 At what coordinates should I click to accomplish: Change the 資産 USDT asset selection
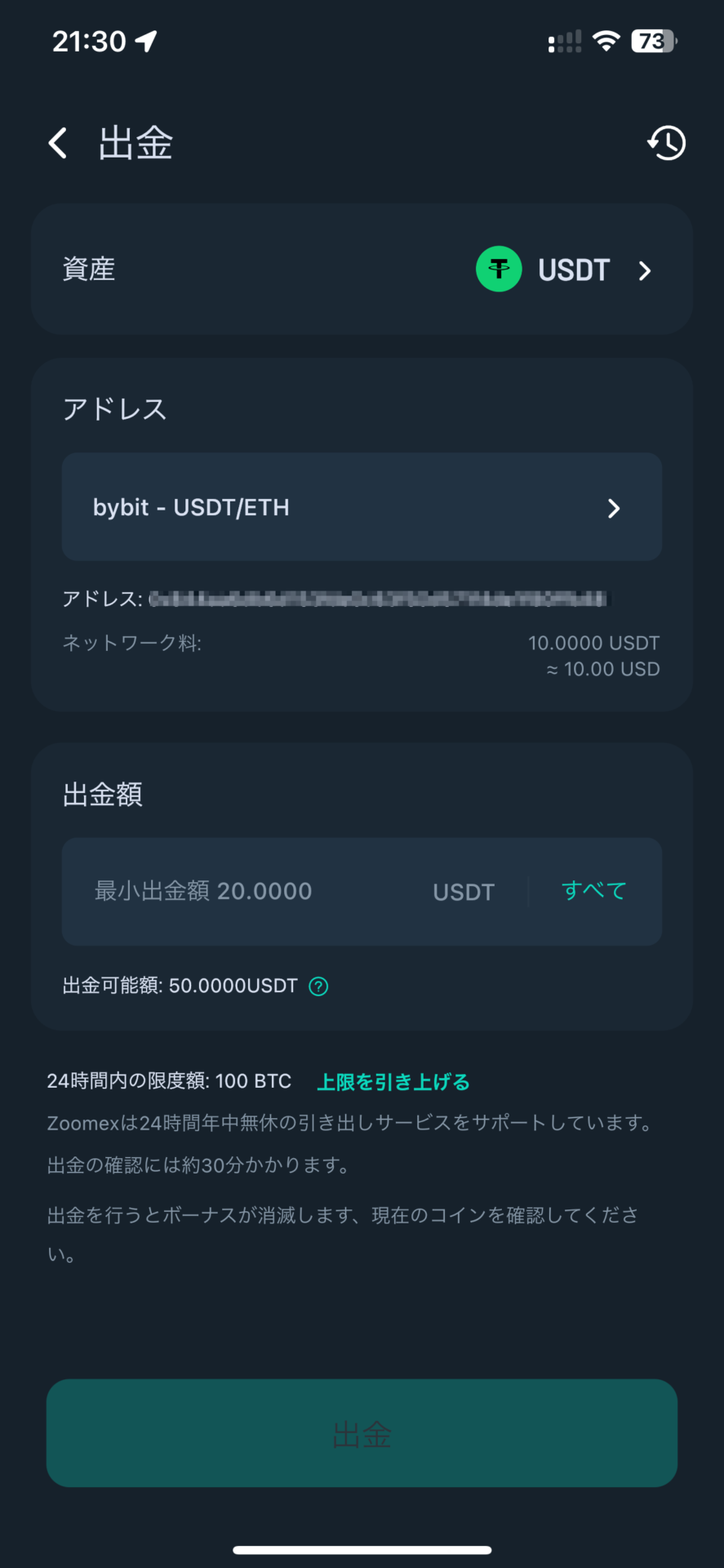[x=563, y=270]
